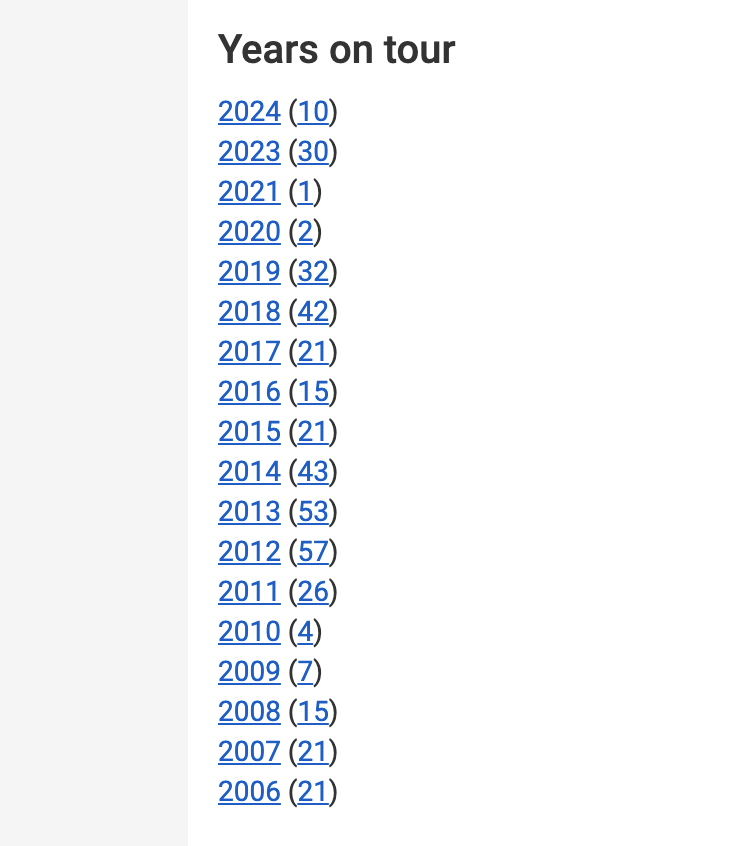This screenshot has width=738, height=846.
Task: View the 2008 tour year
Action: [249, 712]
